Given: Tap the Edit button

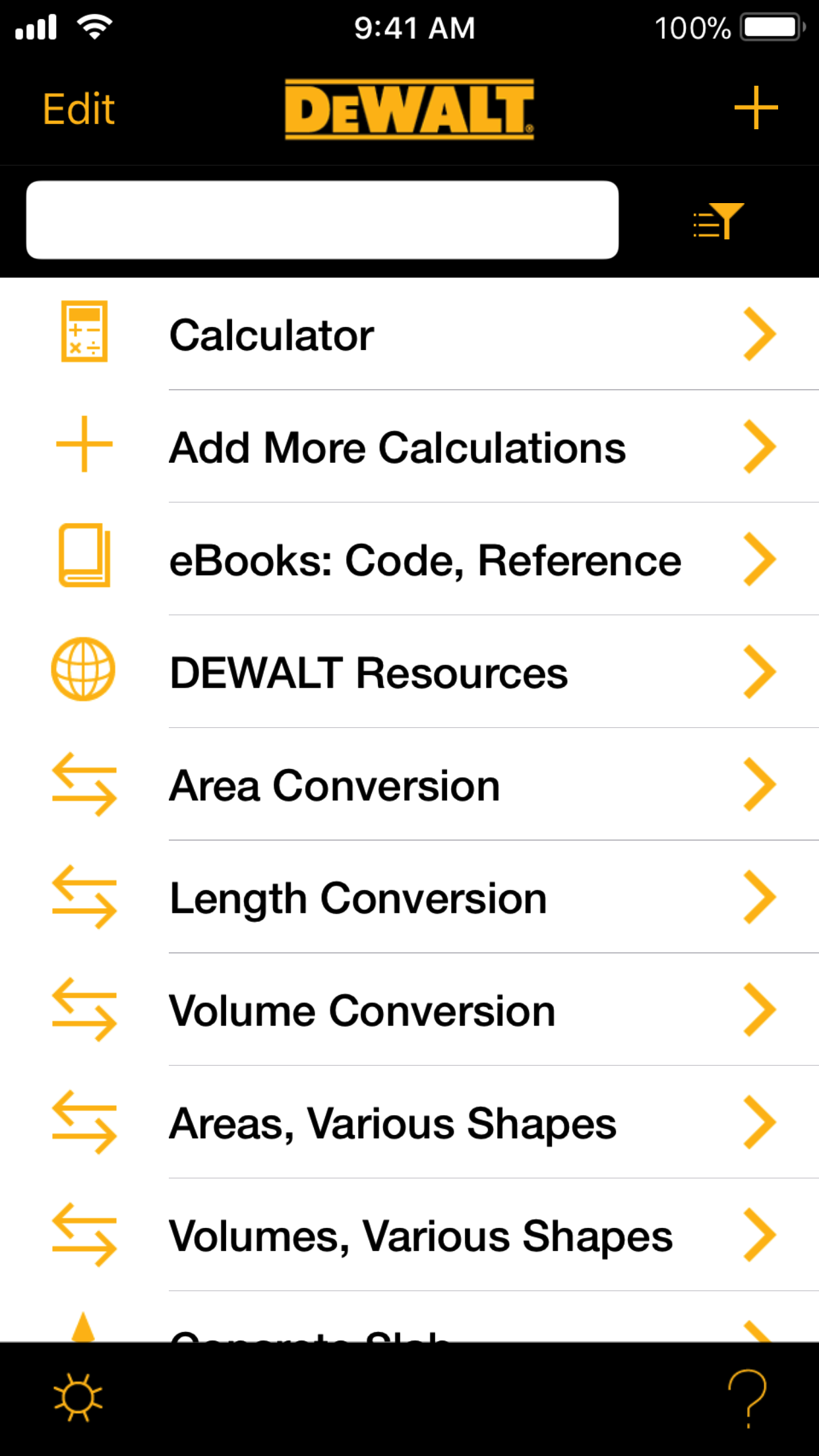Looking at the screenshot, I should [x=78, y=109].
